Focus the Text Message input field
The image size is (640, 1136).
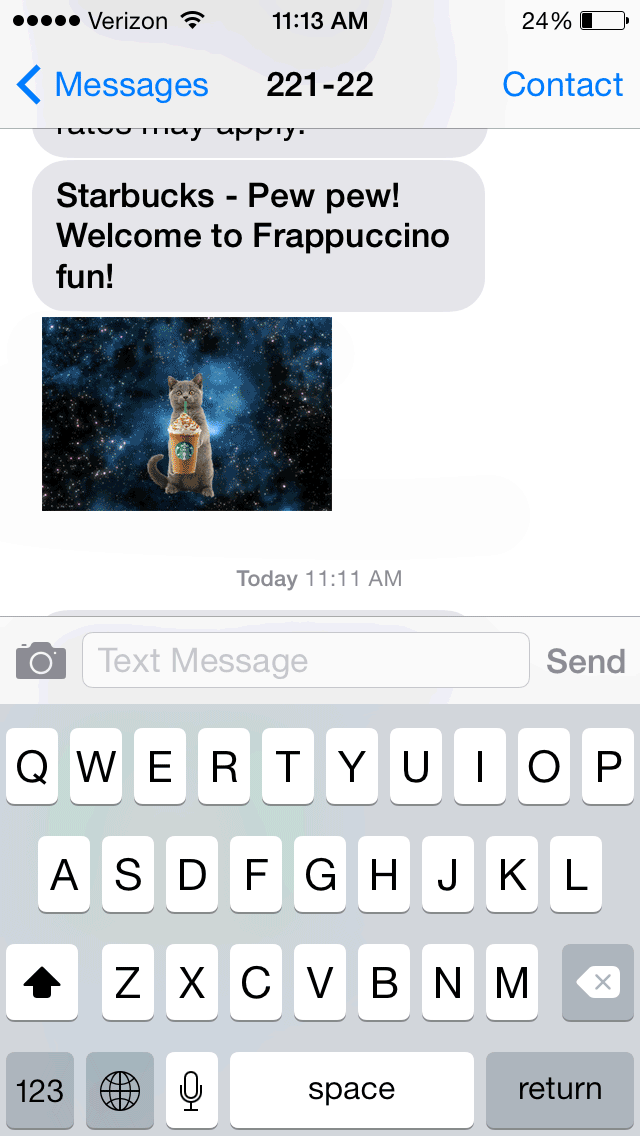pyautogui.click(x=305, y=661)
